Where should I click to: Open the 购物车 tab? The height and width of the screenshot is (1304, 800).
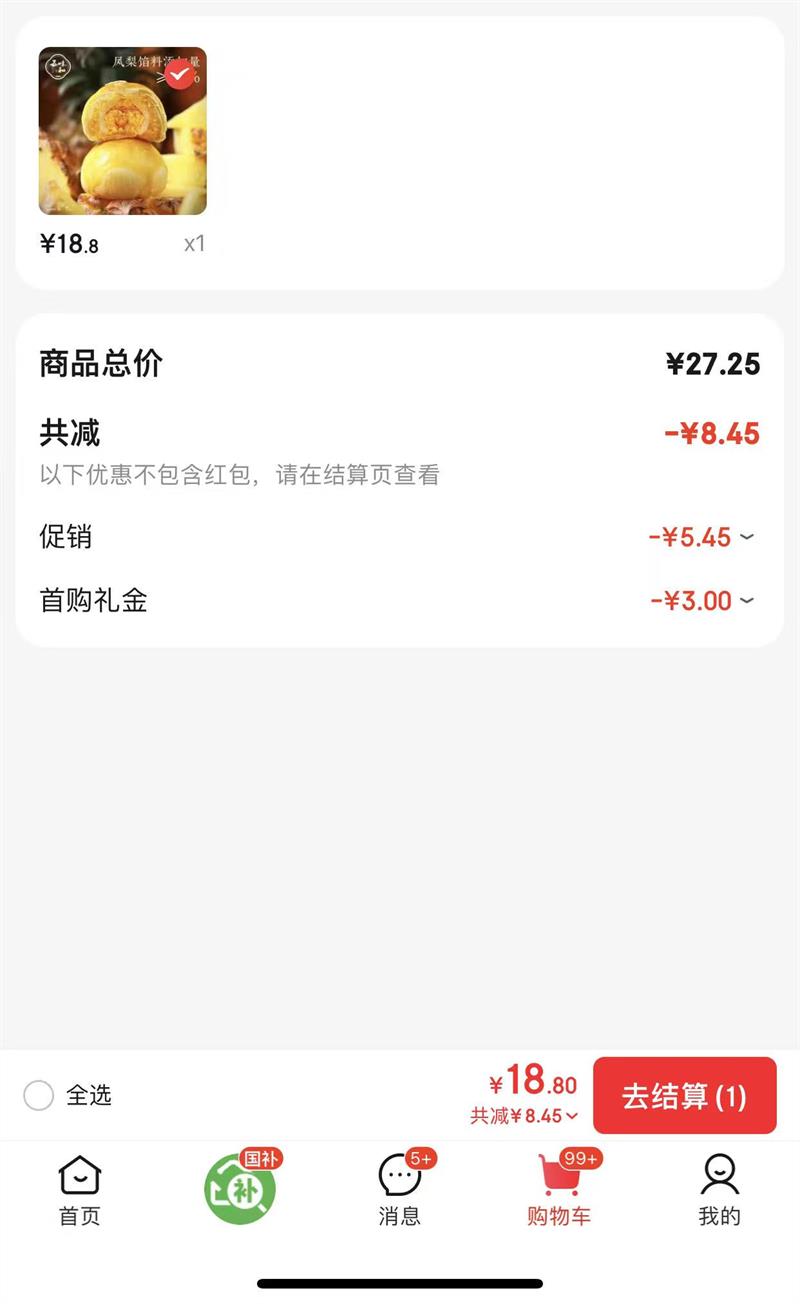[559, 1190]
